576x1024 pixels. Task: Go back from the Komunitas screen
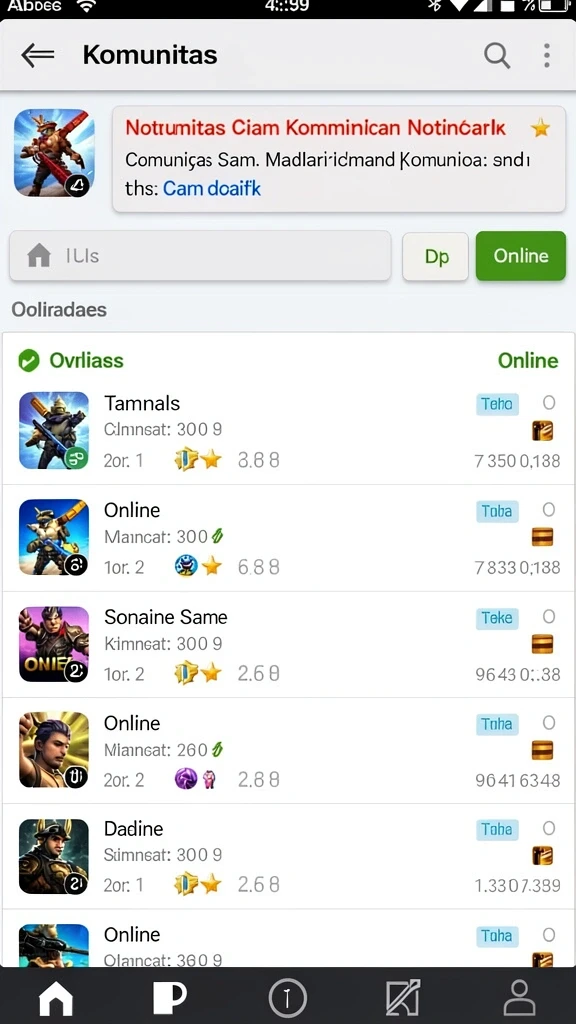coord(37,56)
